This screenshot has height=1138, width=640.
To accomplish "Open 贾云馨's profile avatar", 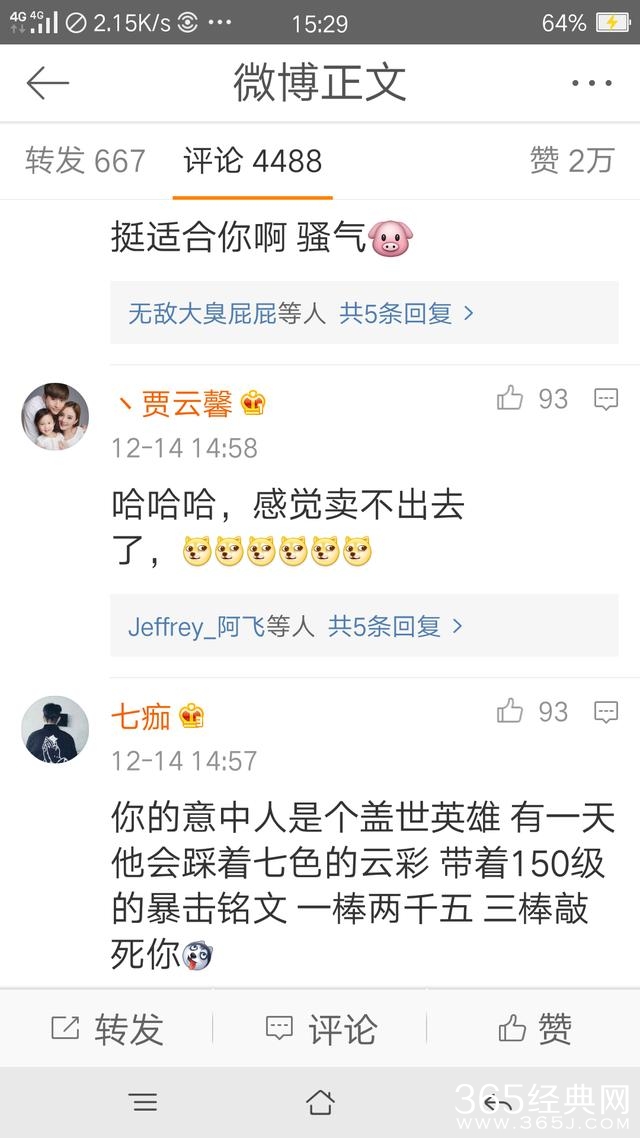I will click(55, 416).
